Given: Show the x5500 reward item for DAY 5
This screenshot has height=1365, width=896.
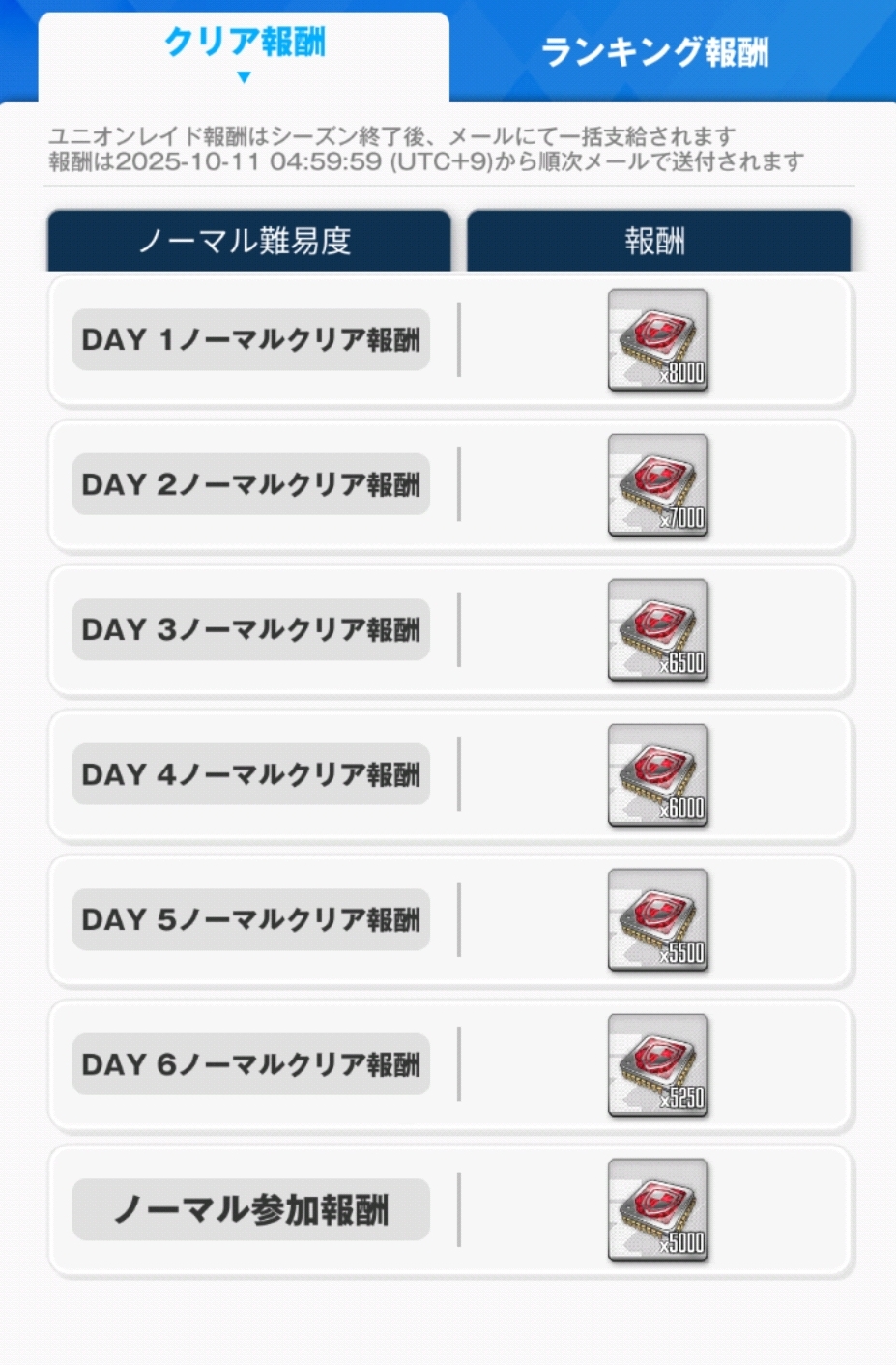Looking at the screenshot, I should [657, 920].
